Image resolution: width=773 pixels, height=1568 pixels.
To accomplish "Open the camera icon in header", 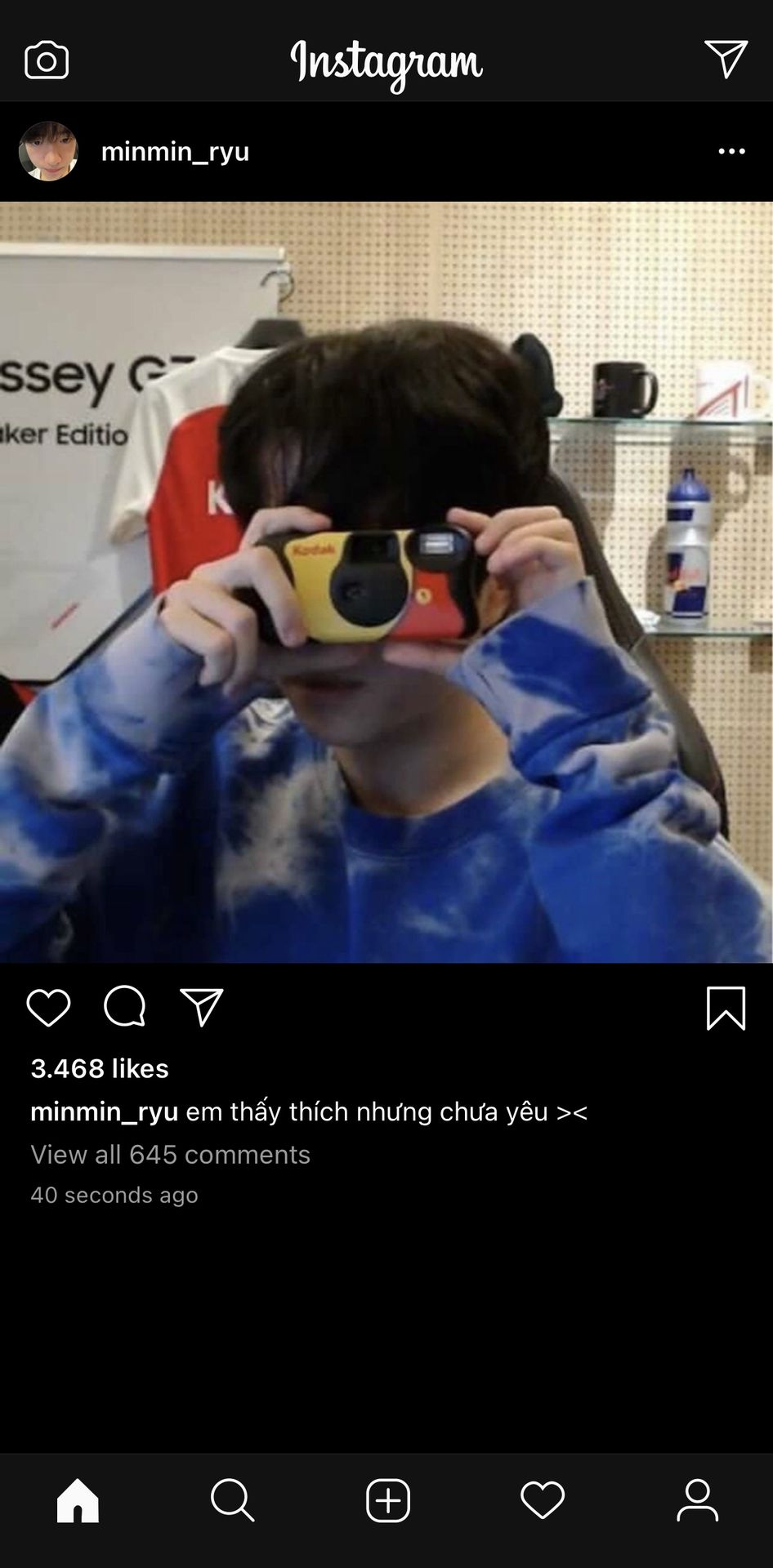I will (47, 60).
